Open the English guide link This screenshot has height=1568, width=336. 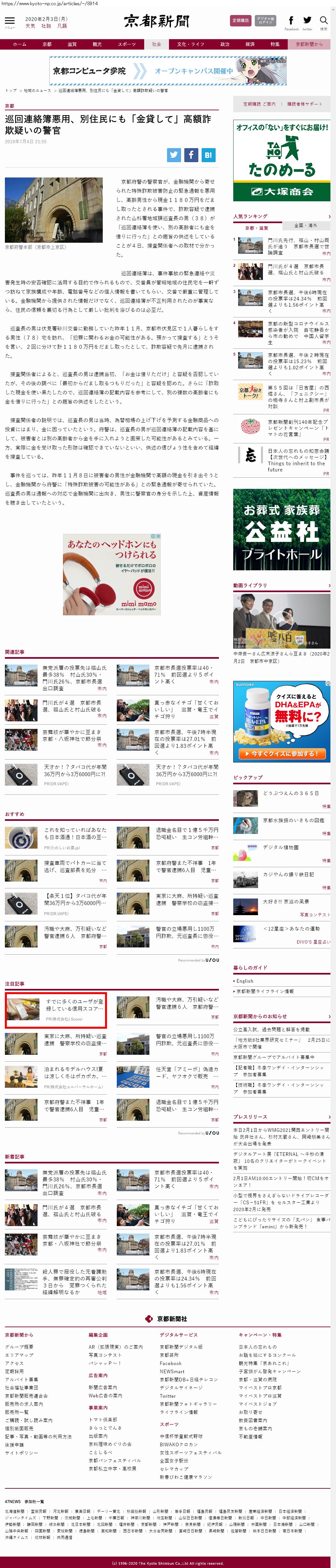click(x=245, y=981)
